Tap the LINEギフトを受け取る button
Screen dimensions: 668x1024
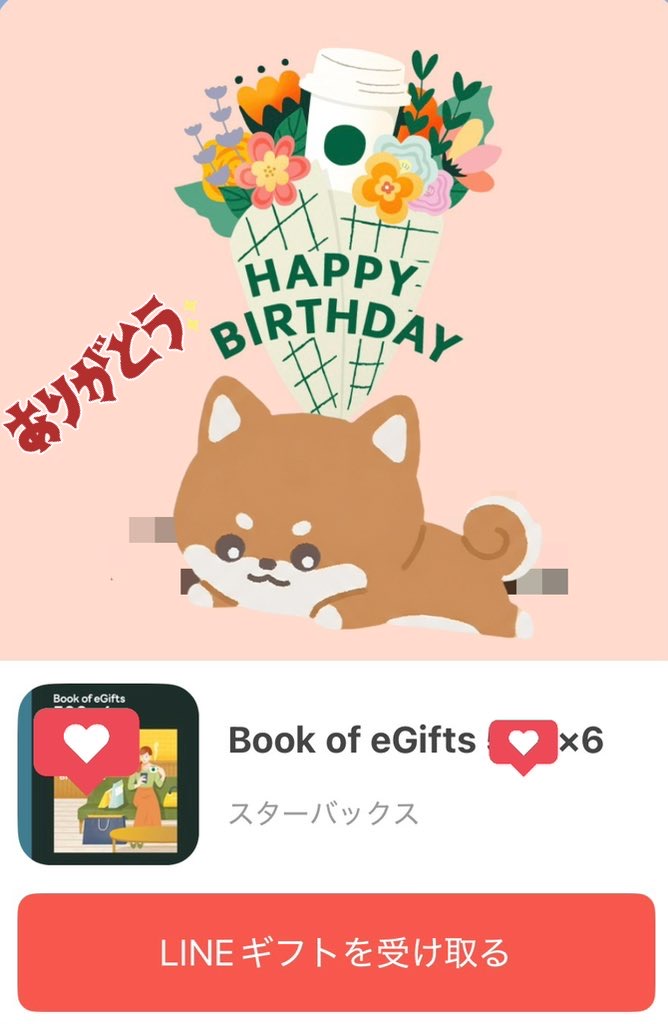pos(334,952)
